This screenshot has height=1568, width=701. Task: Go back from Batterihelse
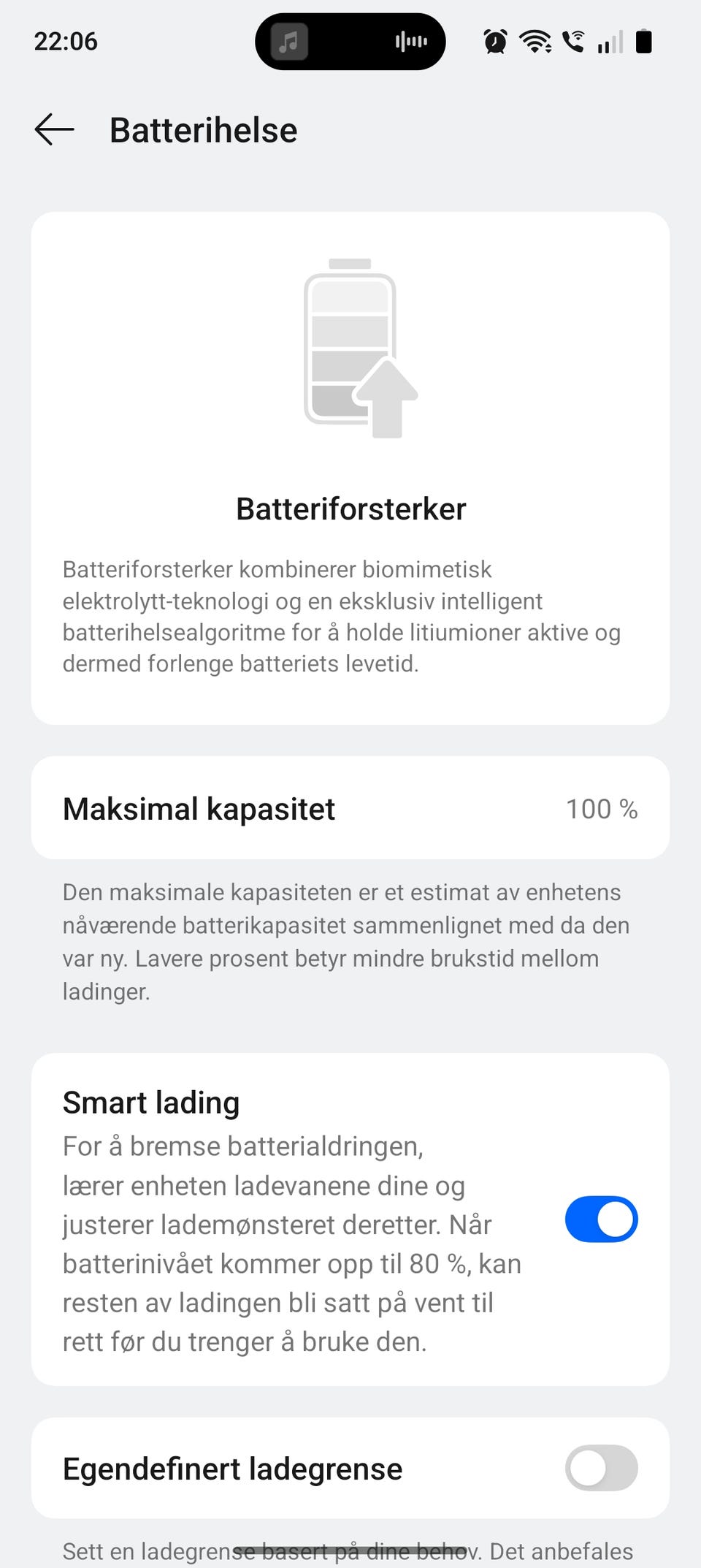(x=55, y=130)
